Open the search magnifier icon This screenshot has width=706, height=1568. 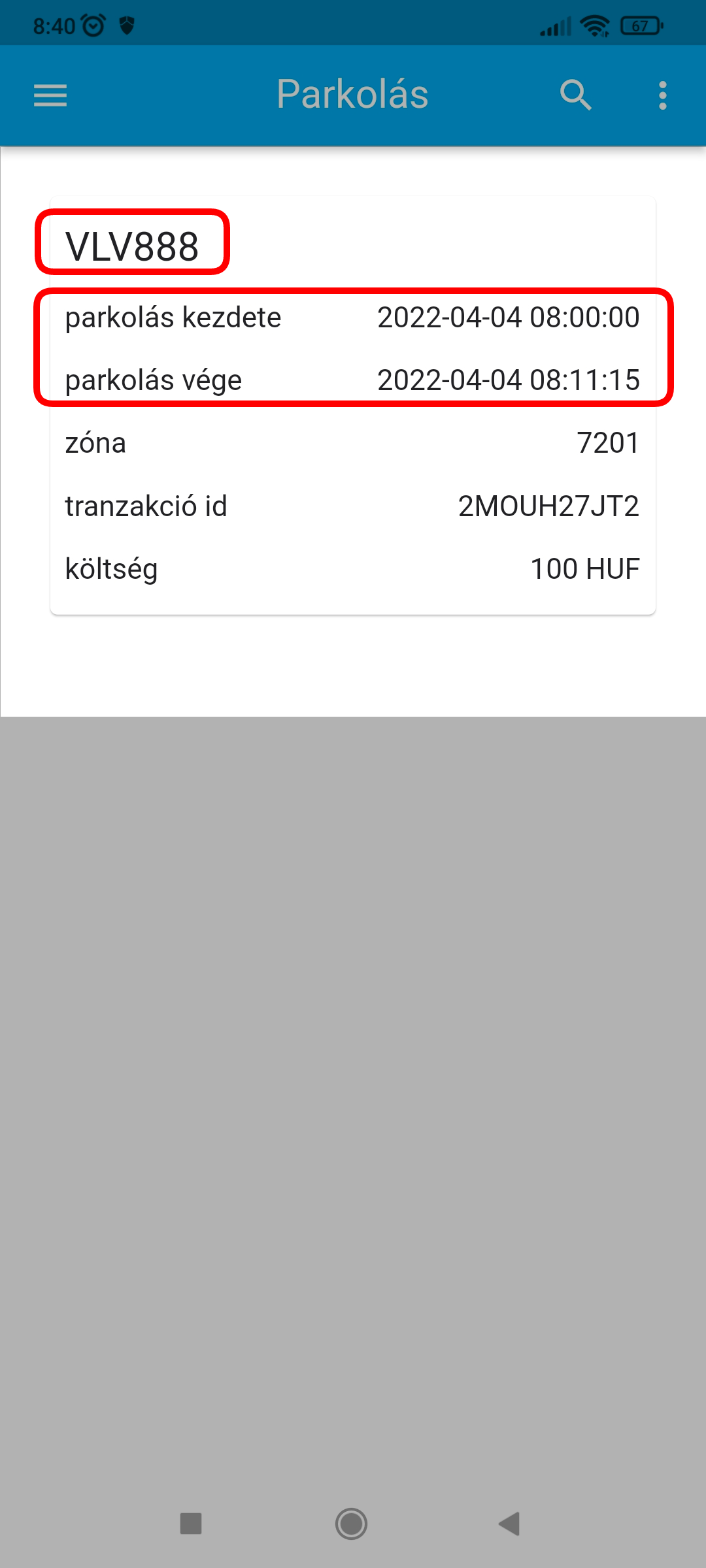click(x=575, y=95)
